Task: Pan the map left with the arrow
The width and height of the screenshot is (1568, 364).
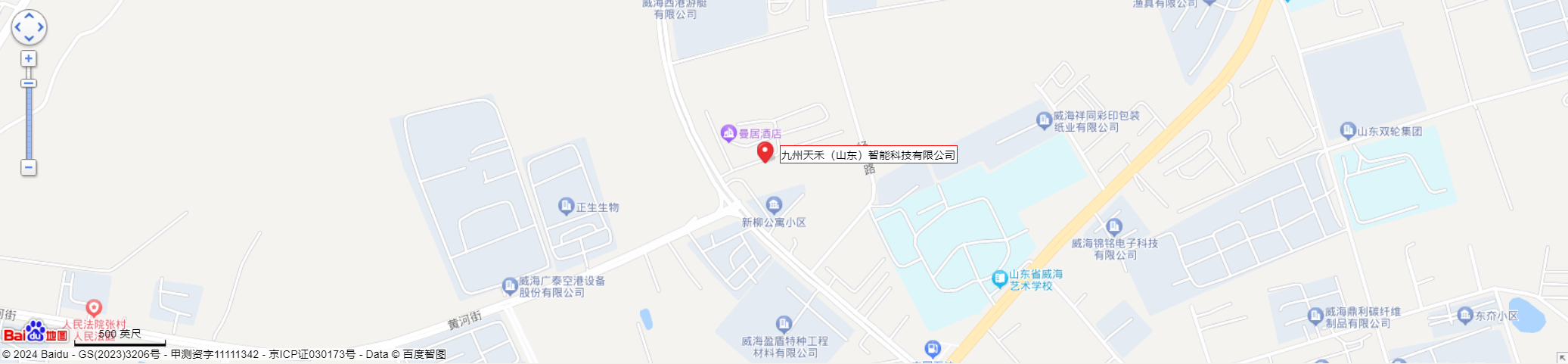Action: (17, 27)
